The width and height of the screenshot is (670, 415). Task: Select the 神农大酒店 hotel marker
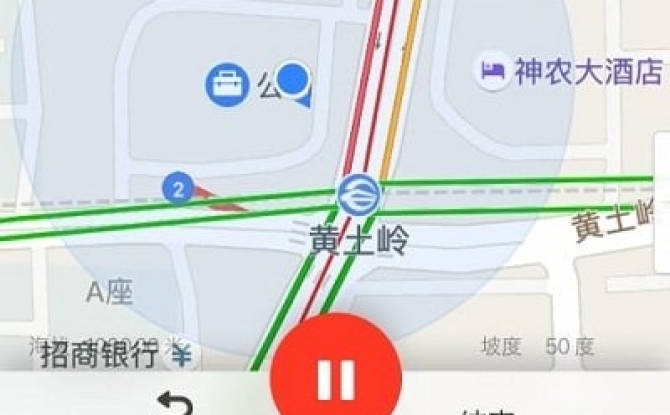pyautogui.click(x=492, y=71)
